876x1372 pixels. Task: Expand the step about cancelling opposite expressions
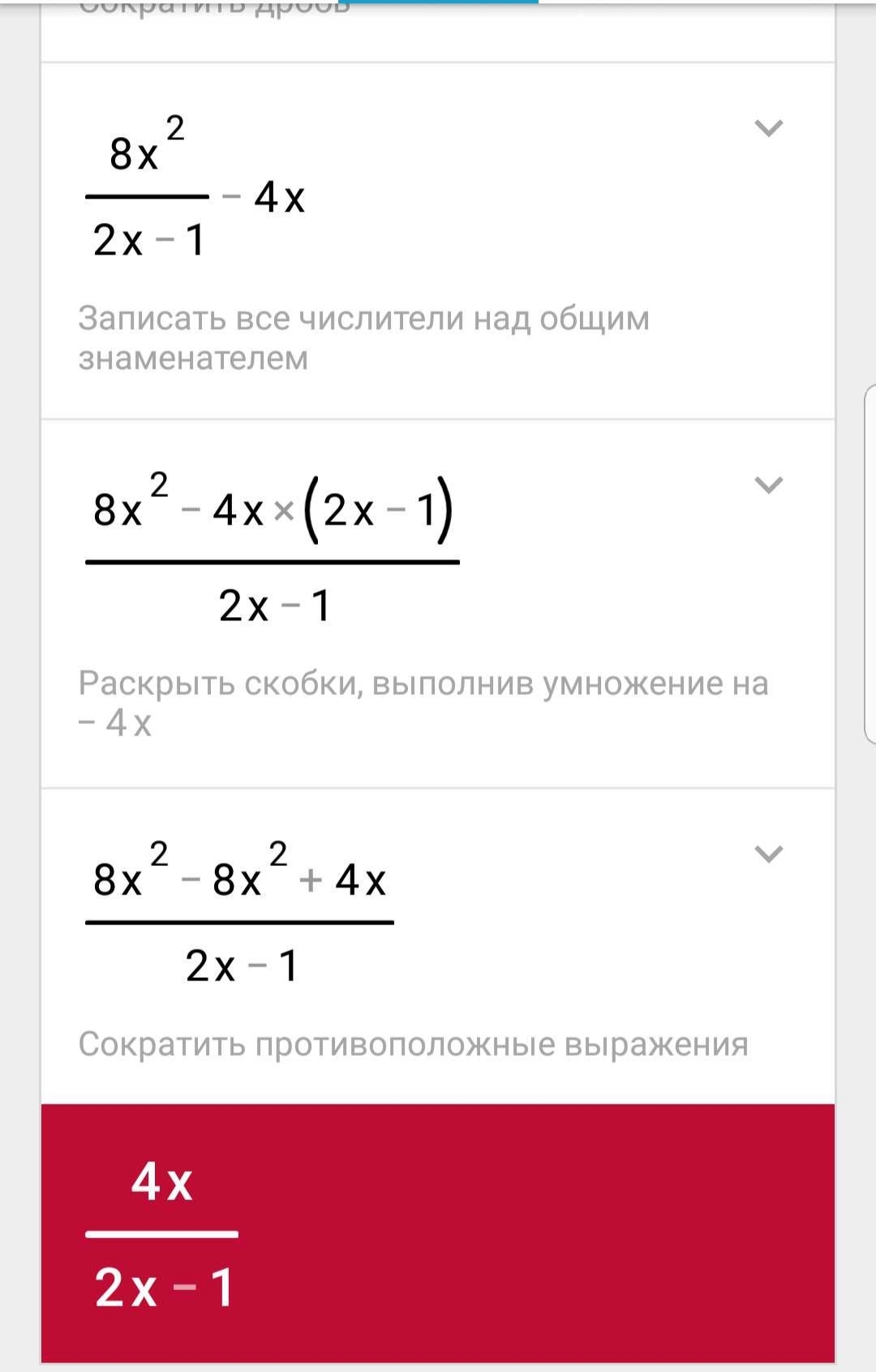point(768,854)
